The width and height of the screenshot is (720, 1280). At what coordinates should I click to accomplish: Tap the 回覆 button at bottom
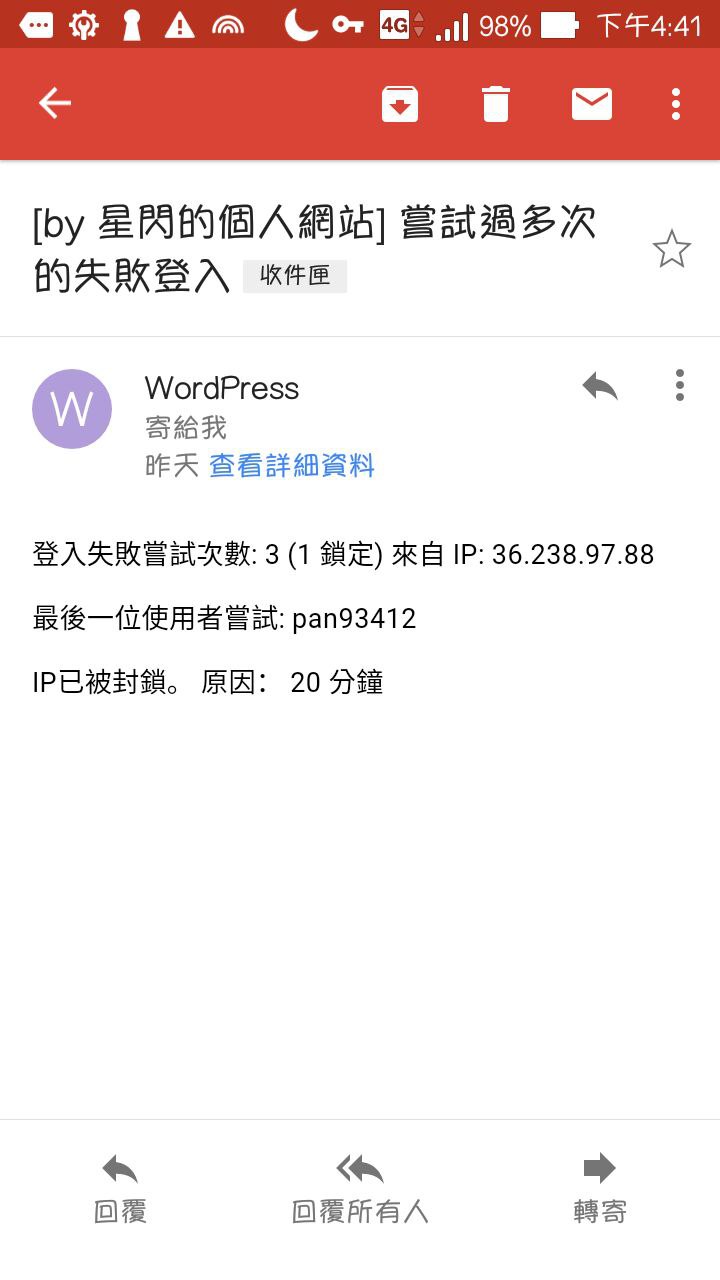point(120,1189)
